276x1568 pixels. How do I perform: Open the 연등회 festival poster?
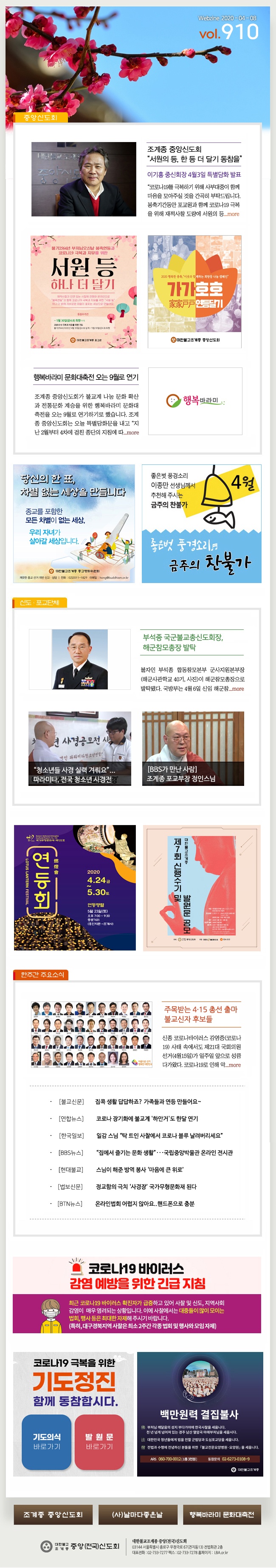pyautogui.click(x=75, y=888)
